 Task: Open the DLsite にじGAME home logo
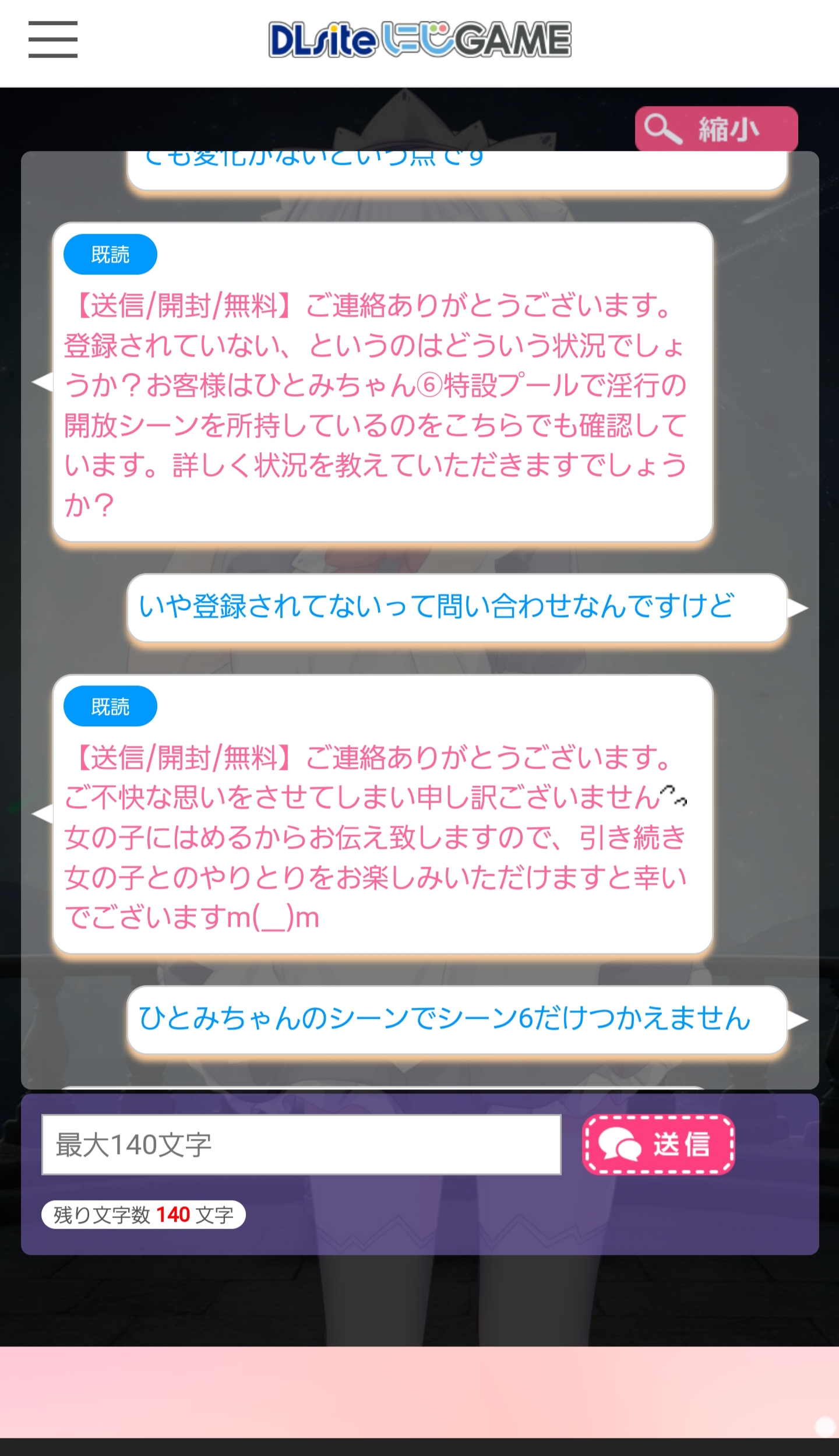pos(419,40)
